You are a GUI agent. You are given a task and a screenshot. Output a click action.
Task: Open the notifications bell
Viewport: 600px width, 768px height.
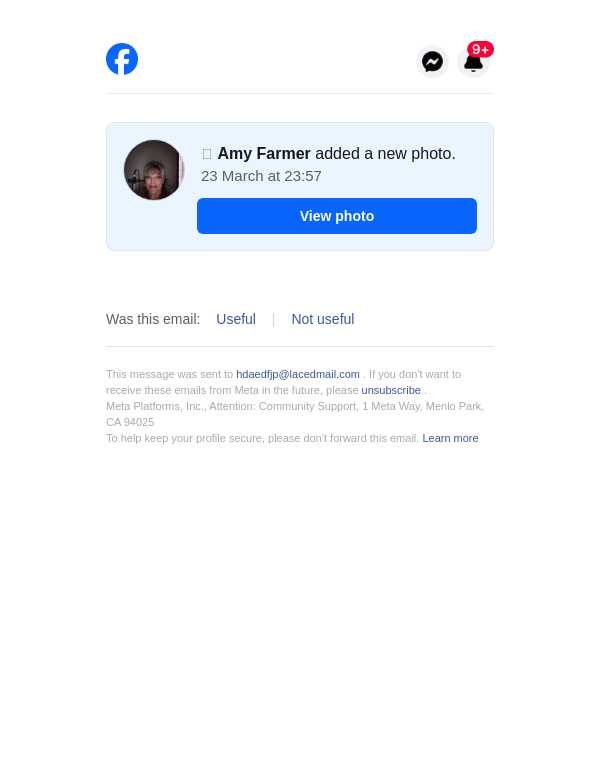(x=474, y=62)
